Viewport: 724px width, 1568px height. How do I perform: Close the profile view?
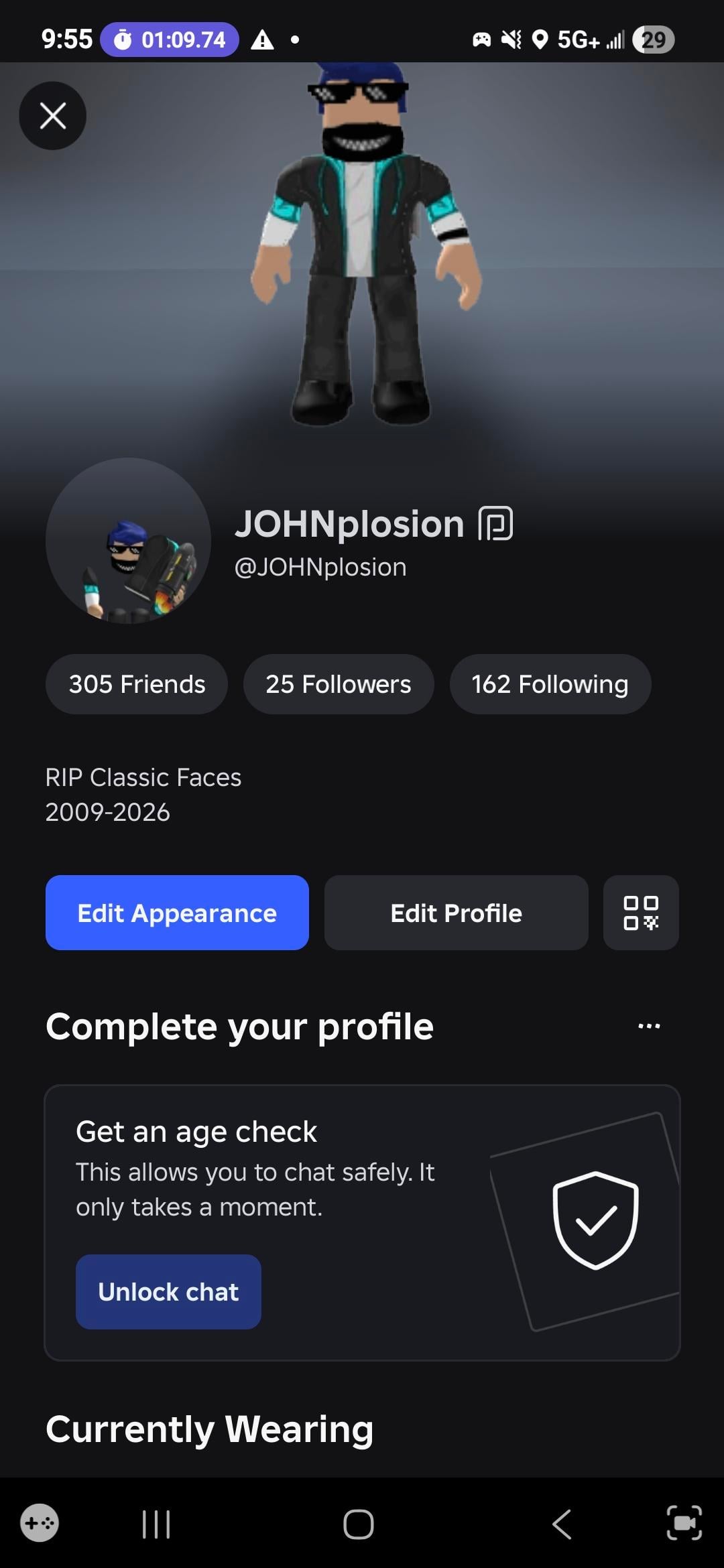52,115
